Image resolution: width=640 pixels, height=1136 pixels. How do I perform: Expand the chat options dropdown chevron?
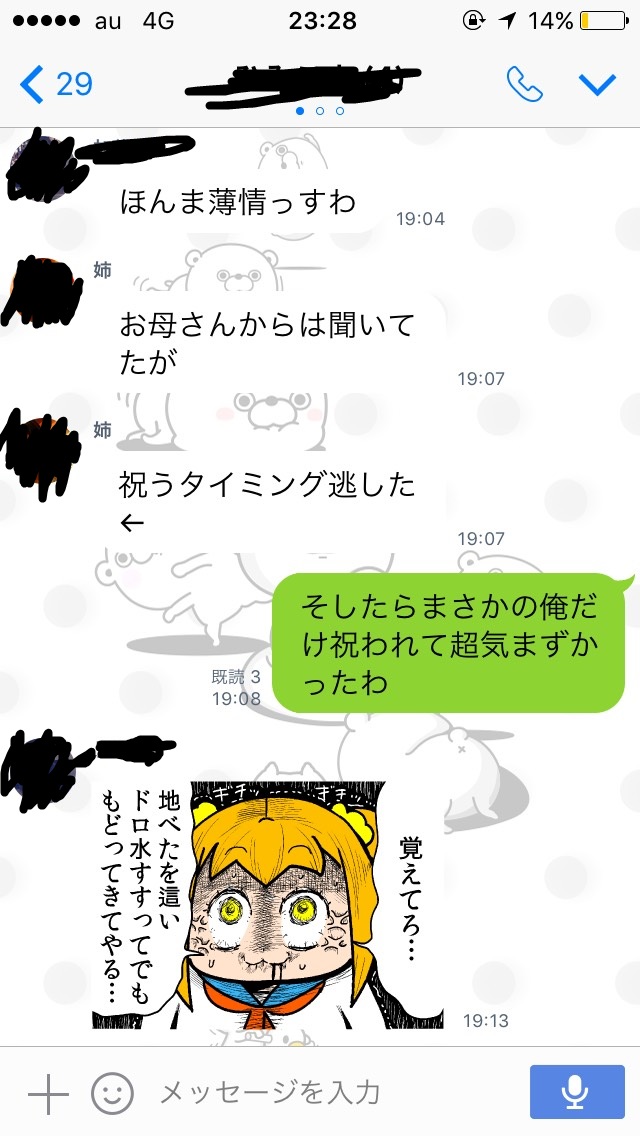[598, 85]
